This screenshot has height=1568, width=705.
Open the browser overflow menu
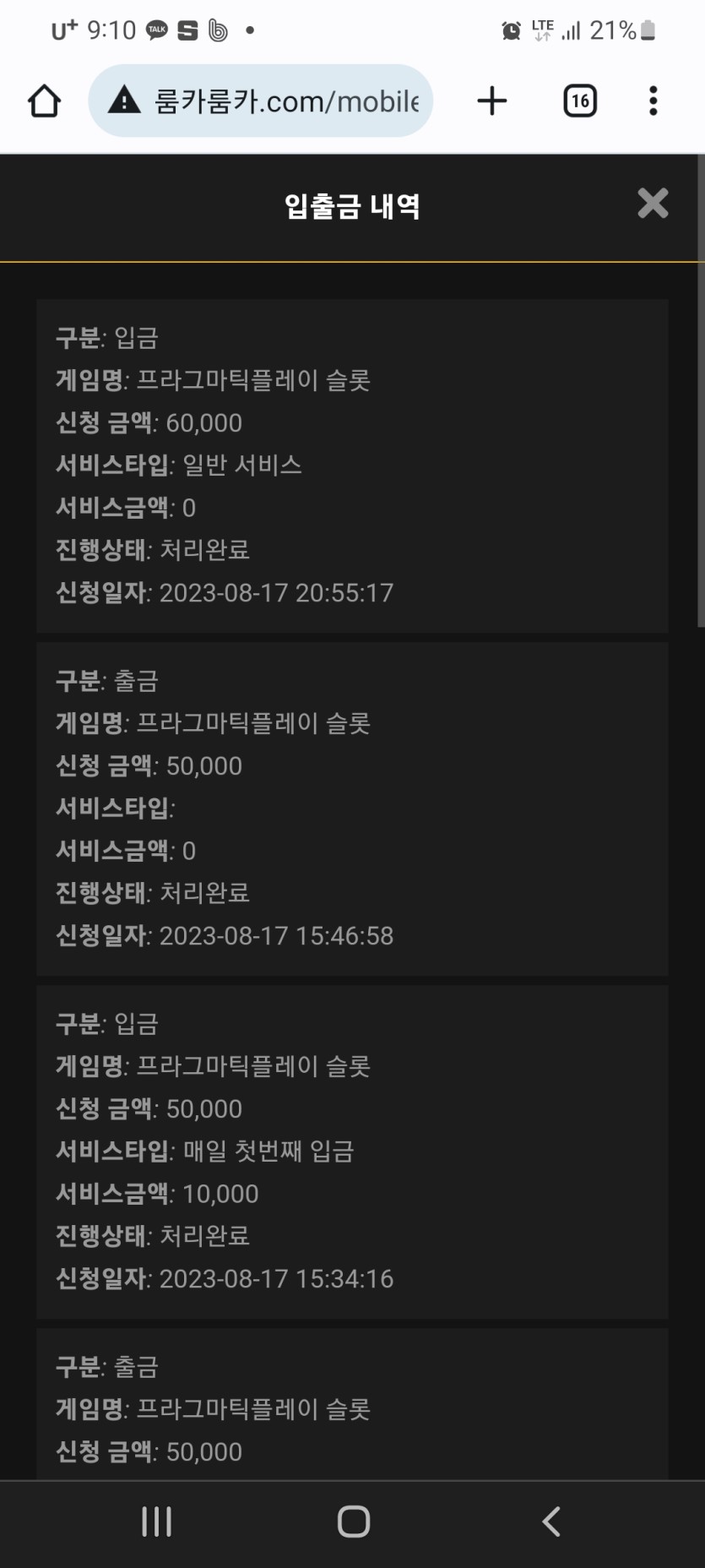653,101
